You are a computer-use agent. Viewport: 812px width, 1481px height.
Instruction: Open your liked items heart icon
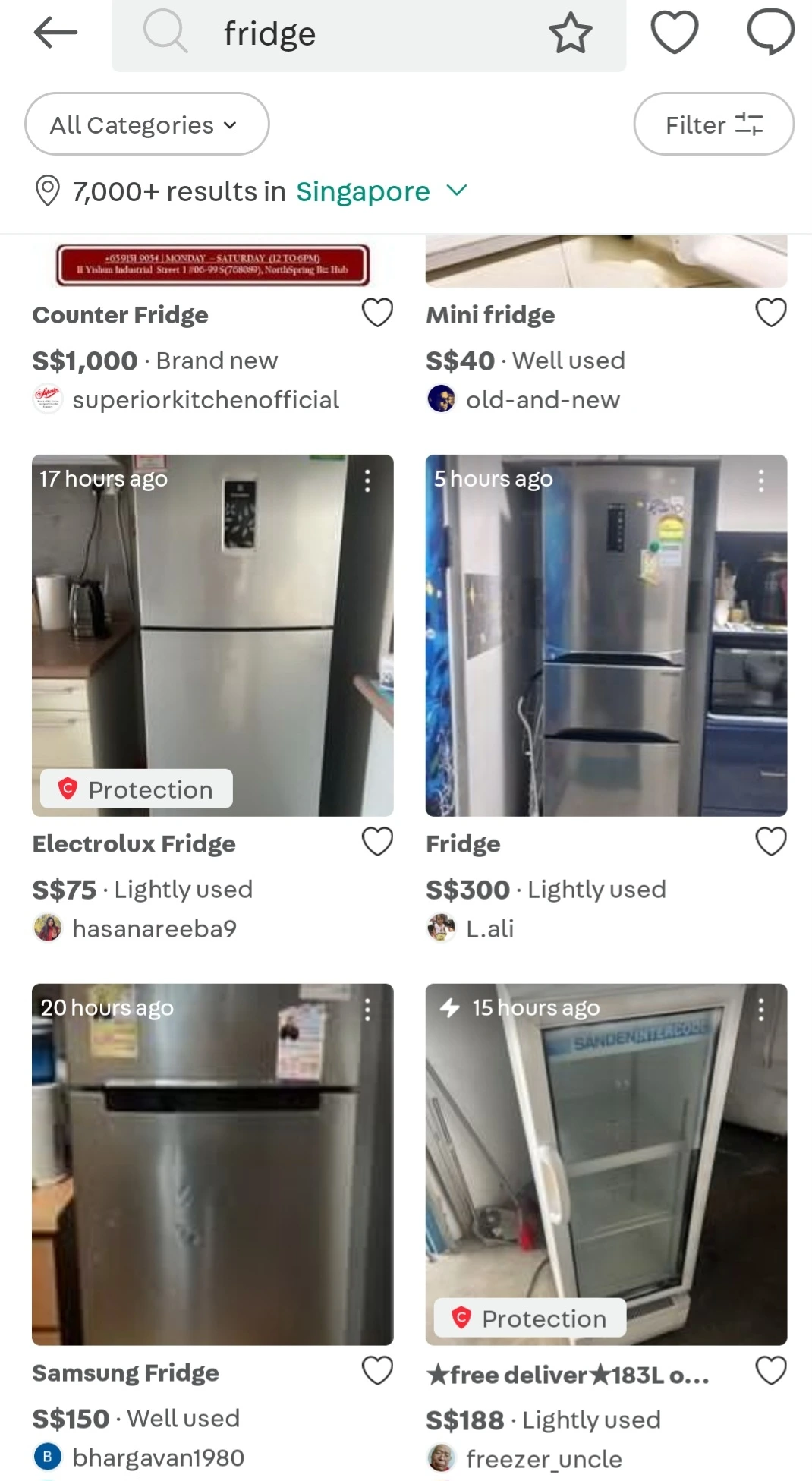674,33
